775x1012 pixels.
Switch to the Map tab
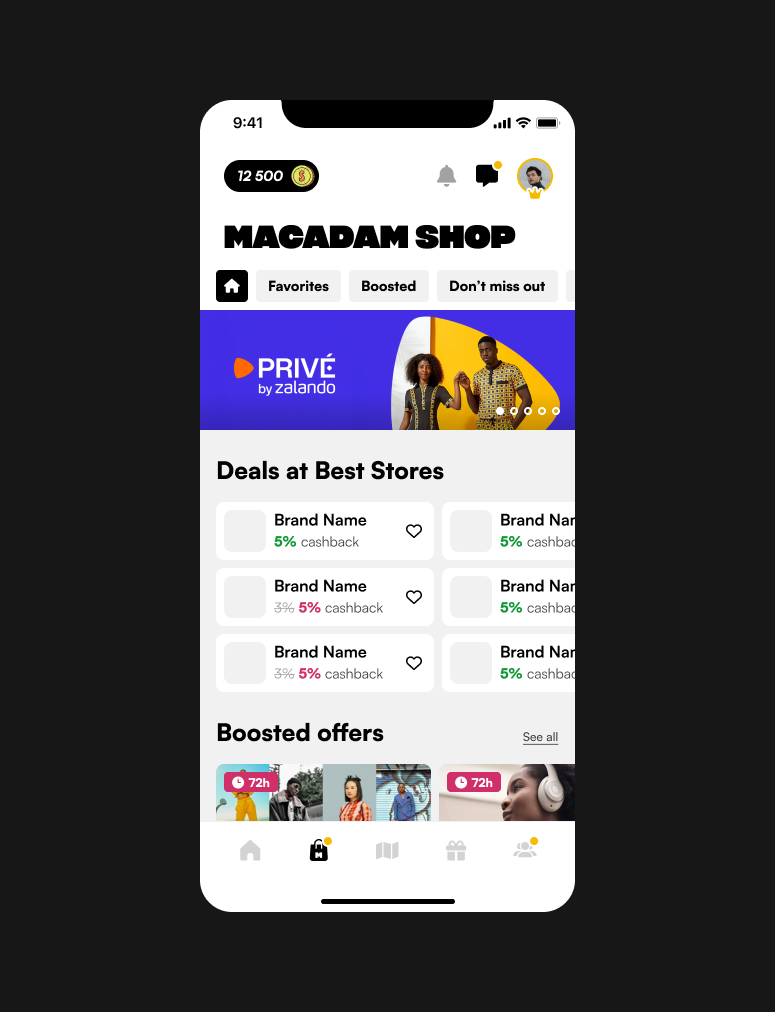[387, 851]
